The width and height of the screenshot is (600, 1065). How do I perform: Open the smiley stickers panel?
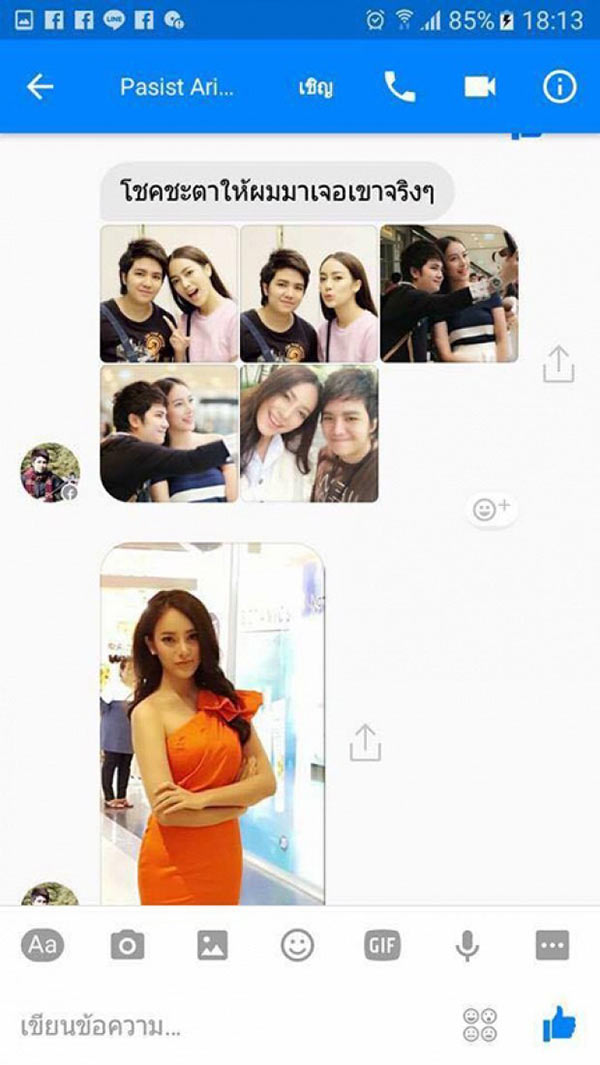click(297, 944)
